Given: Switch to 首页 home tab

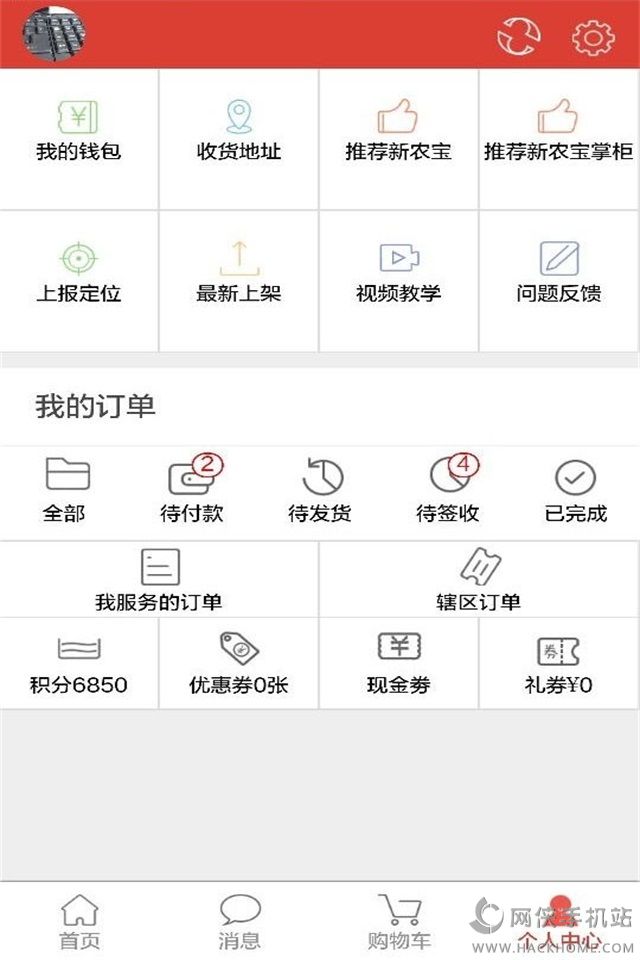Looking at the screenshot, I should pyautogui.click(x=80, y=922).
